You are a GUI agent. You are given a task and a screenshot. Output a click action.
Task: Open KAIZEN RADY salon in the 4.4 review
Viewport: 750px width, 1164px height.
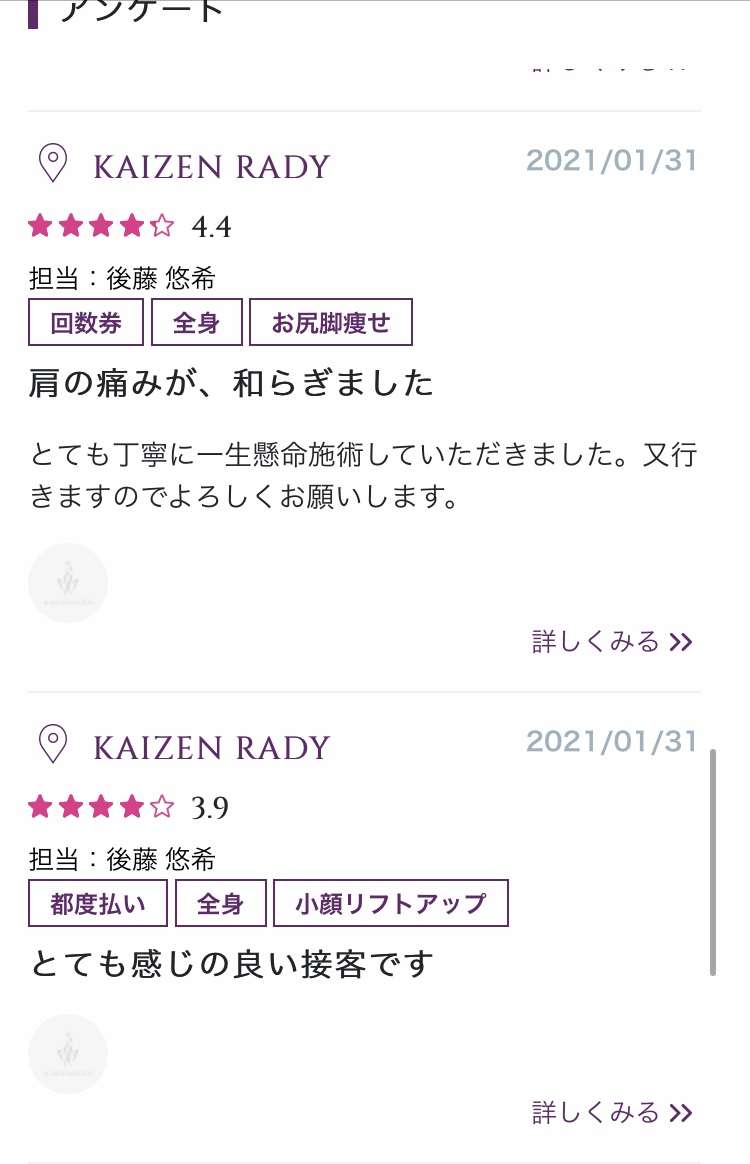tap(211, 166)
